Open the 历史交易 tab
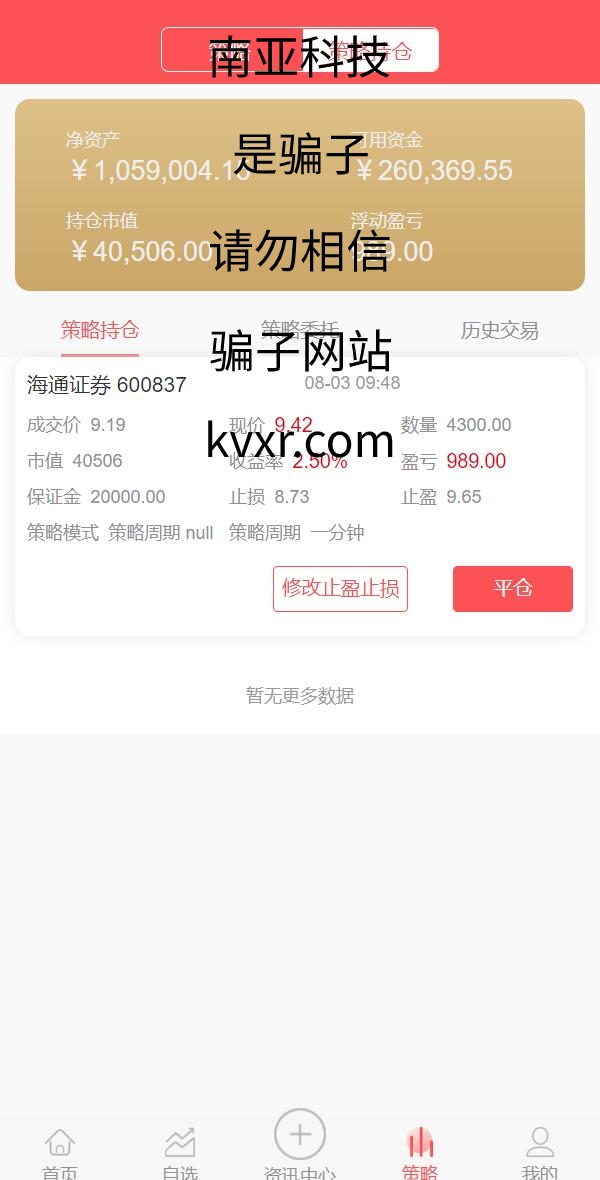 (499, 330)
